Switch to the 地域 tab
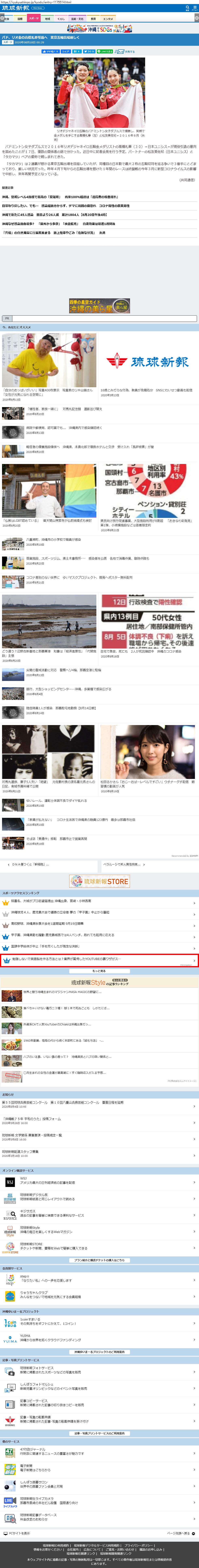 pos(47,19)
